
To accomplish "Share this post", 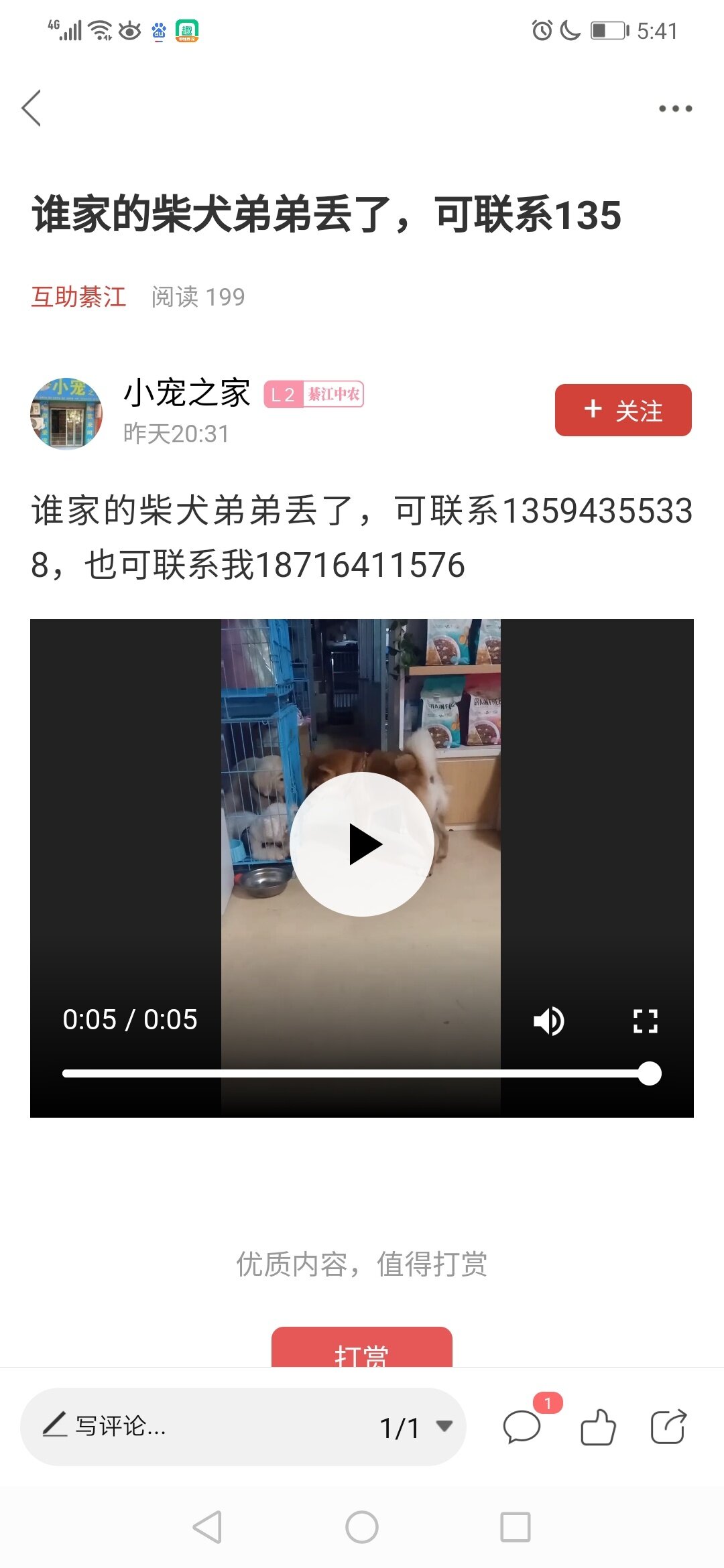I will (668, 1426).
